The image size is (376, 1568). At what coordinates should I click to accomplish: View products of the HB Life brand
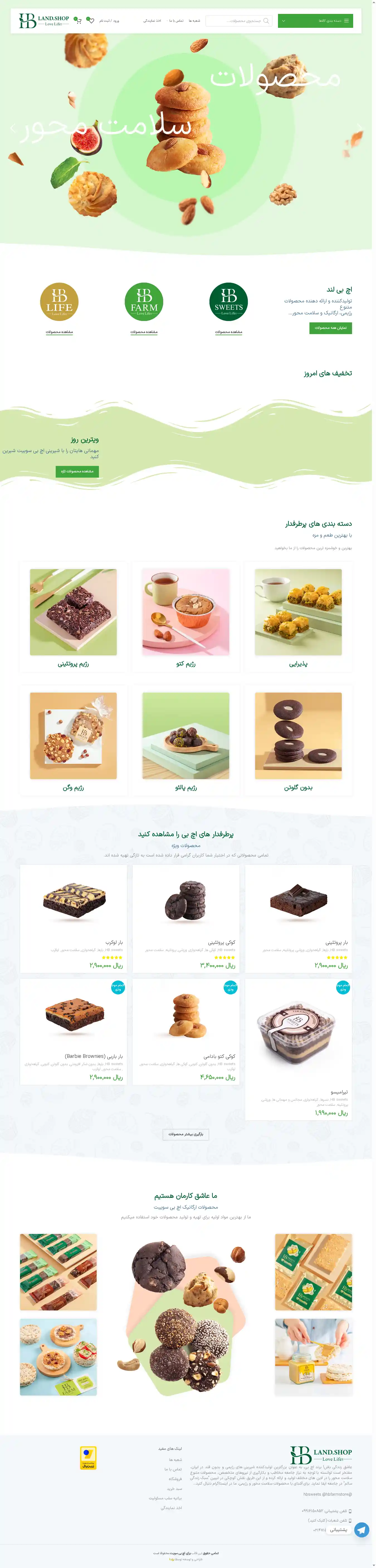(59, 332)
